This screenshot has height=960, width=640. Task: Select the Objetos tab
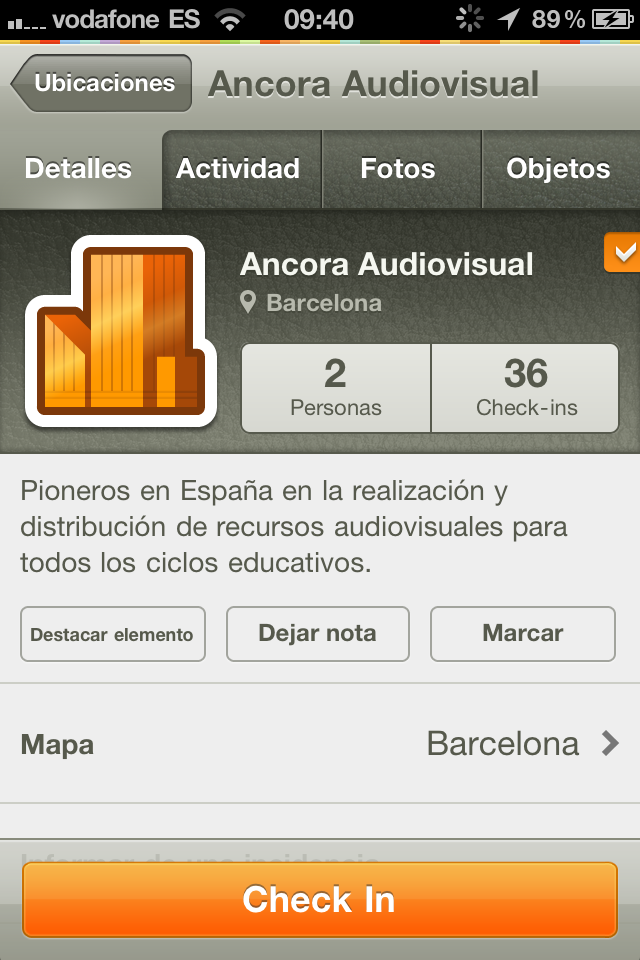pos(558,169)
